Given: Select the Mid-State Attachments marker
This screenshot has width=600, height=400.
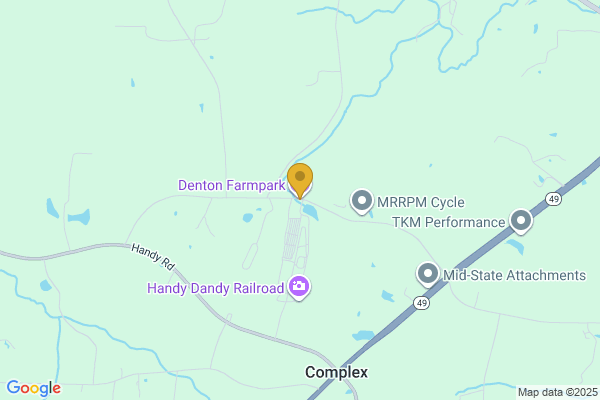Looking at the screenshot, I should 428,274.
